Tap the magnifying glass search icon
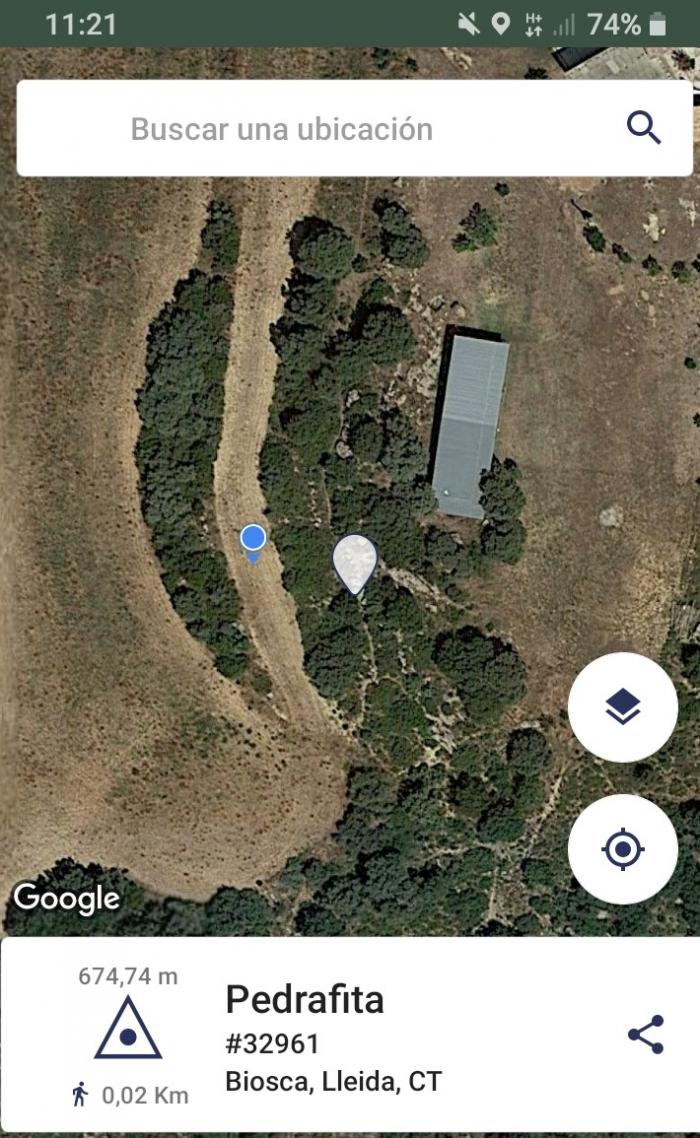700x1138 pixels. 643,128
